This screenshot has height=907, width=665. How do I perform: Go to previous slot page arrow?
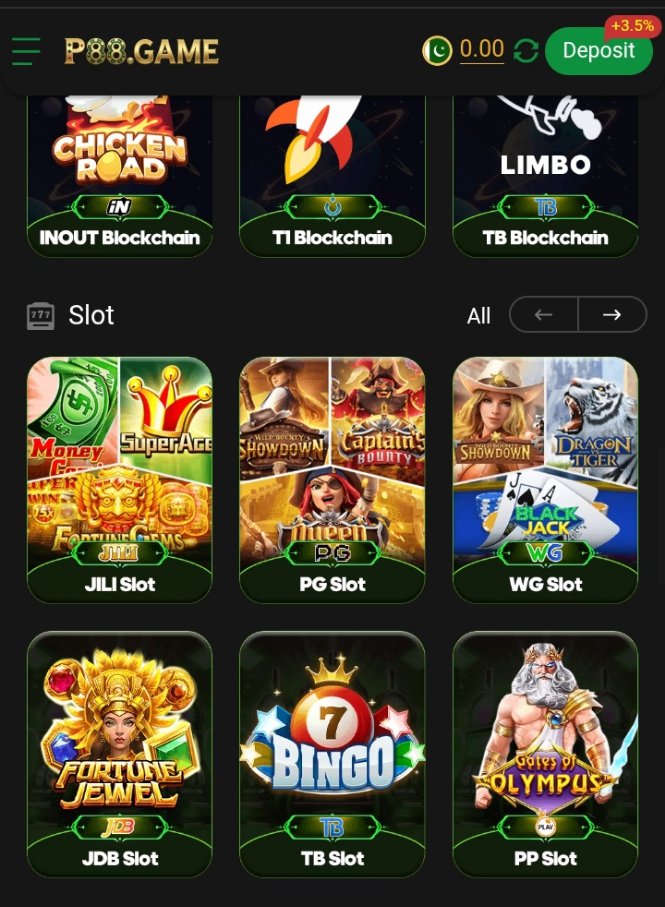pos(543,315)
